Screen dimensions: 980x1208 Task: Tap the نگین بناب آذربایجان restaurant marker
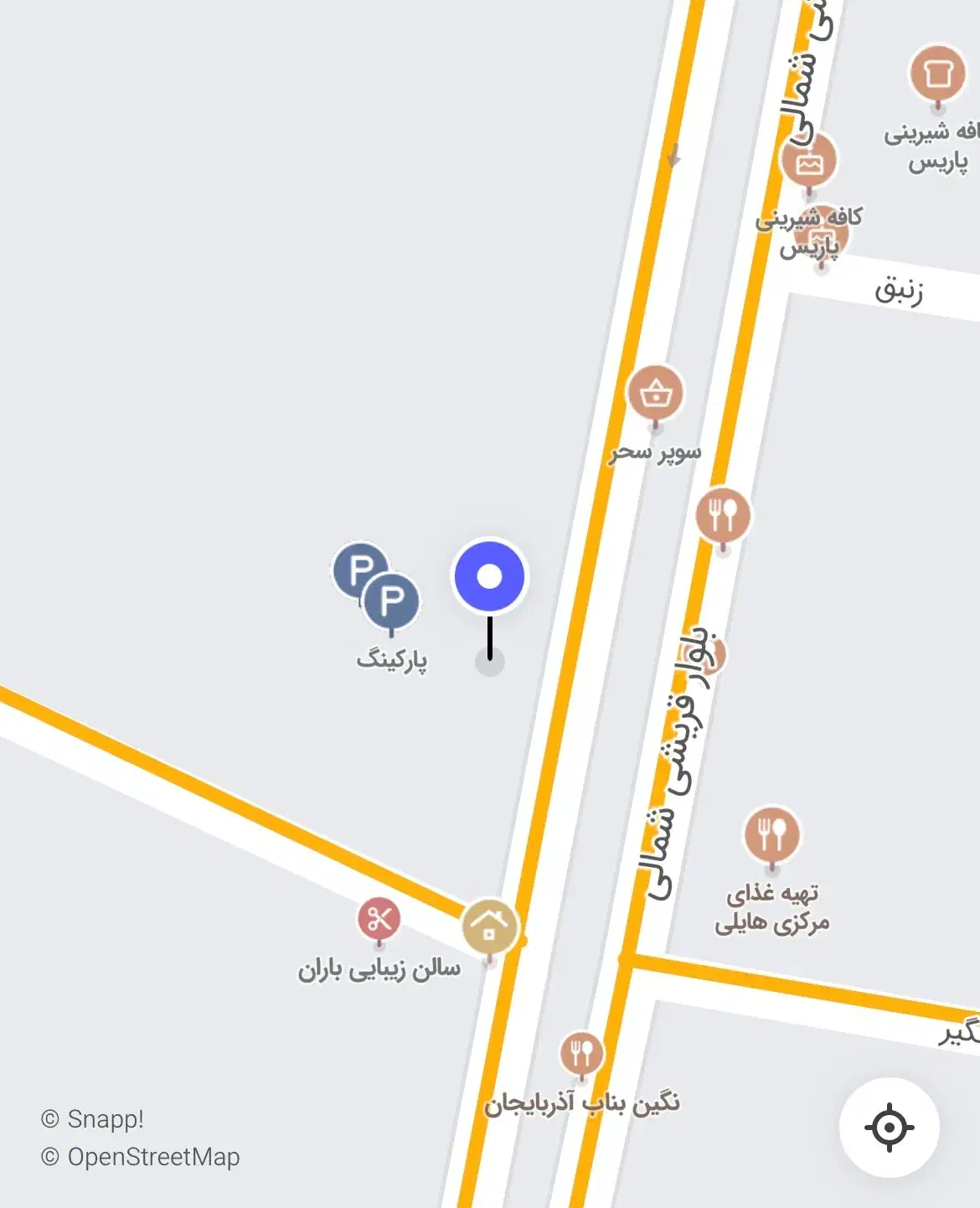(x=581, y=1054)
